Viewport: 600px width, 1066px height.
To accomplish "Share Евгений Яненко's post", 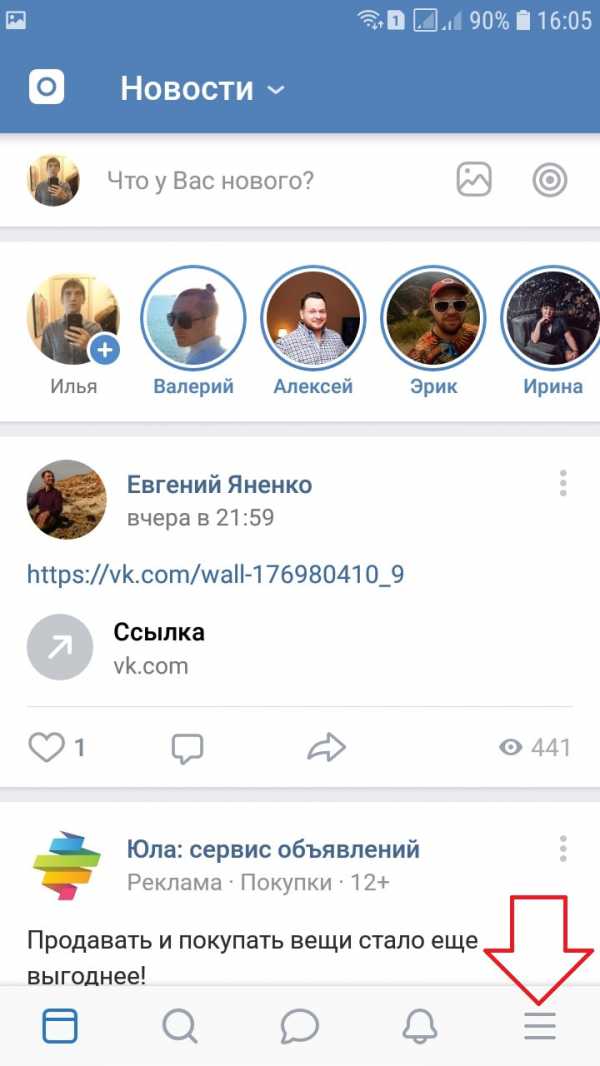I will 326,747.
